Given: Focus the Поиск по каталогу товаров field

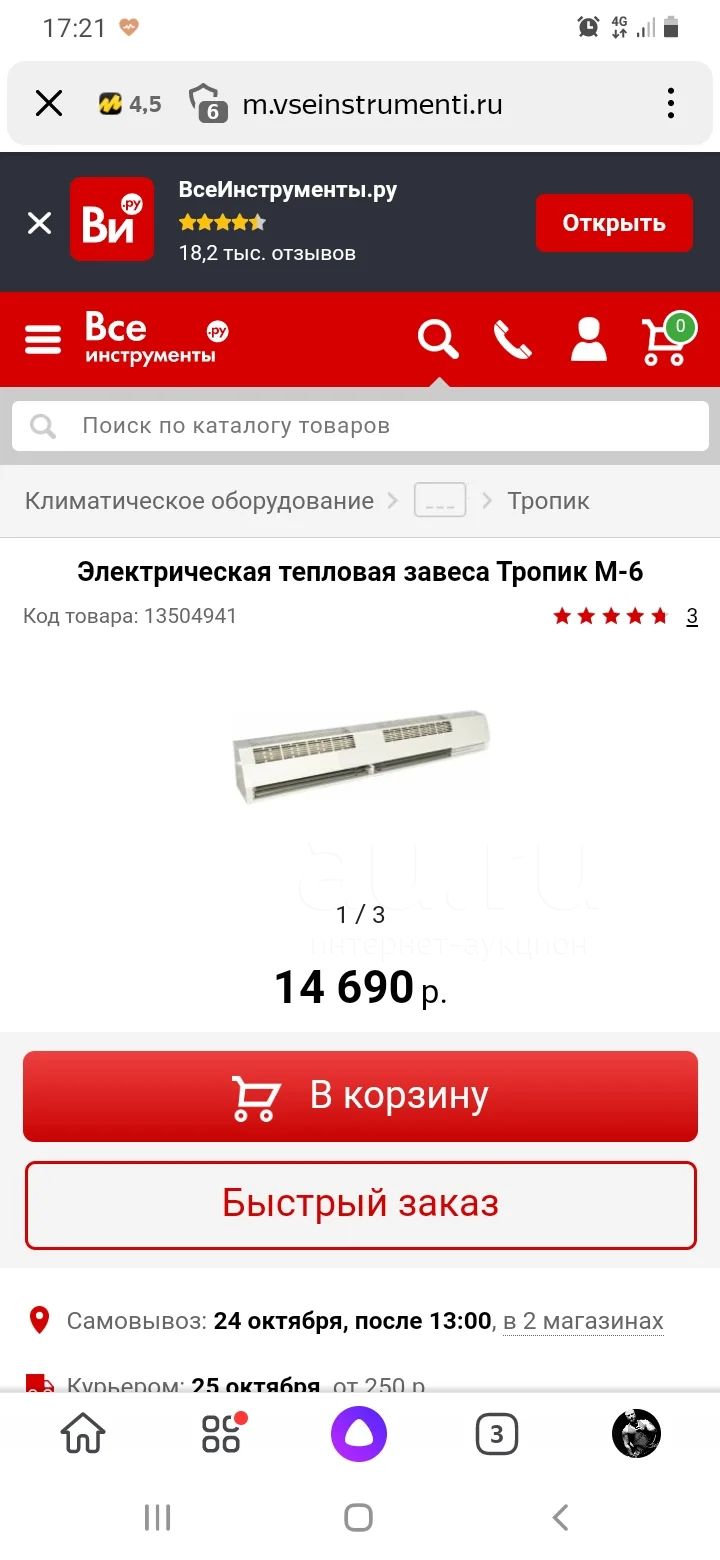Looking at the screenshot, I should click(x=360, y=426).
